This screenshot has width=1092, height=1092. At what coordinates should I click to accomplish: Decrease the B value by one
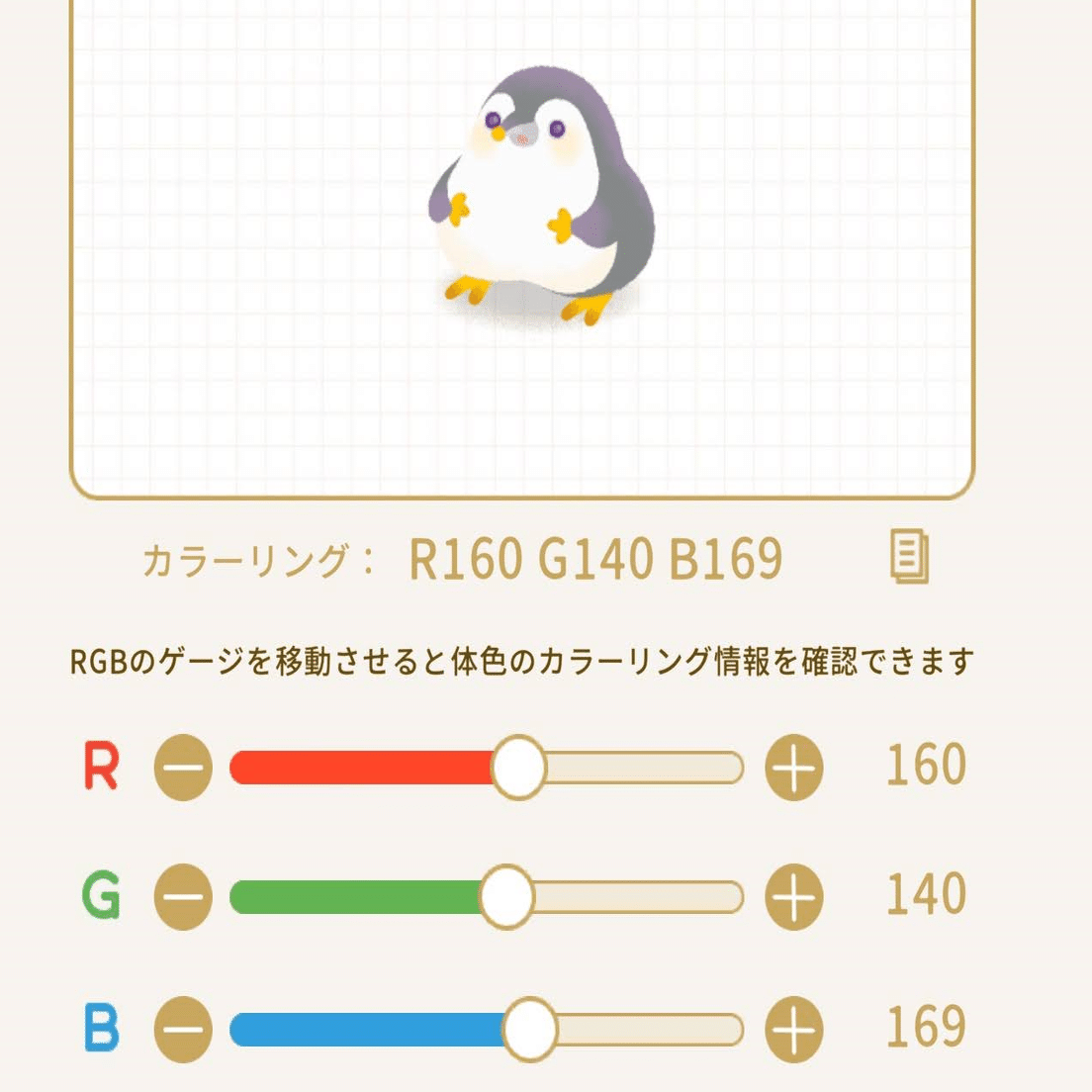coord(183,1030)
